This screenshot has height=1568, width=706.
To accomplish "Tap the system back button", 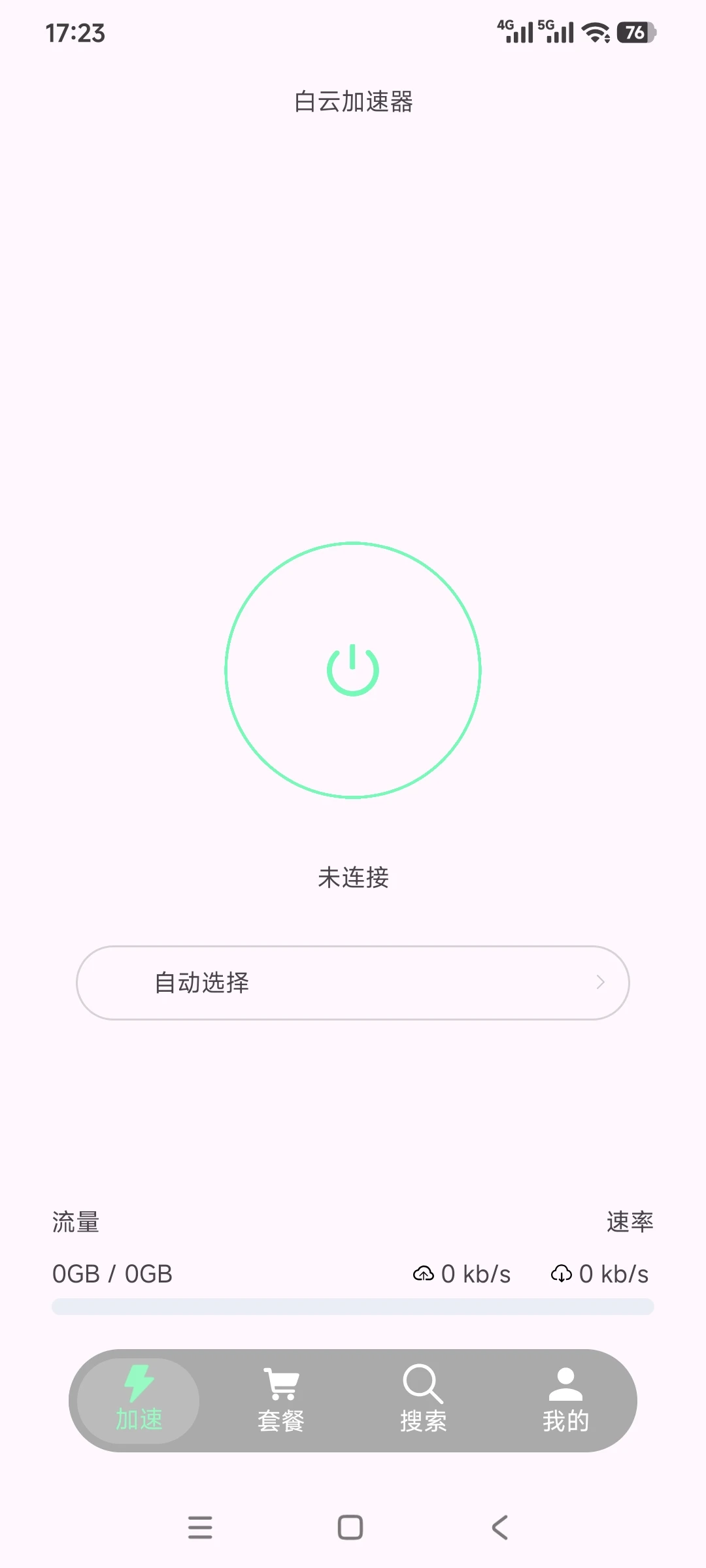I will pos(500,1527).
